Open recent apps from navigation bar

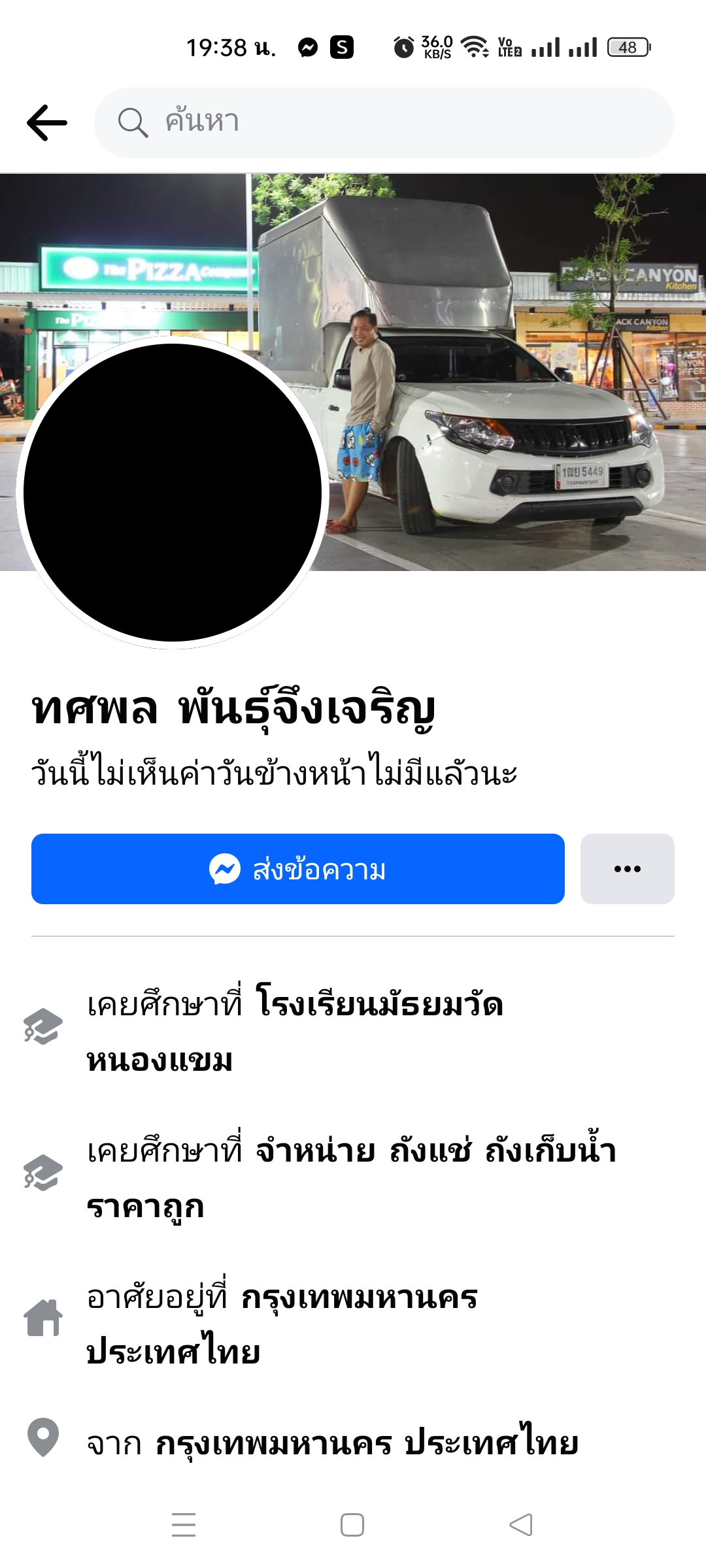[184, 1525]
